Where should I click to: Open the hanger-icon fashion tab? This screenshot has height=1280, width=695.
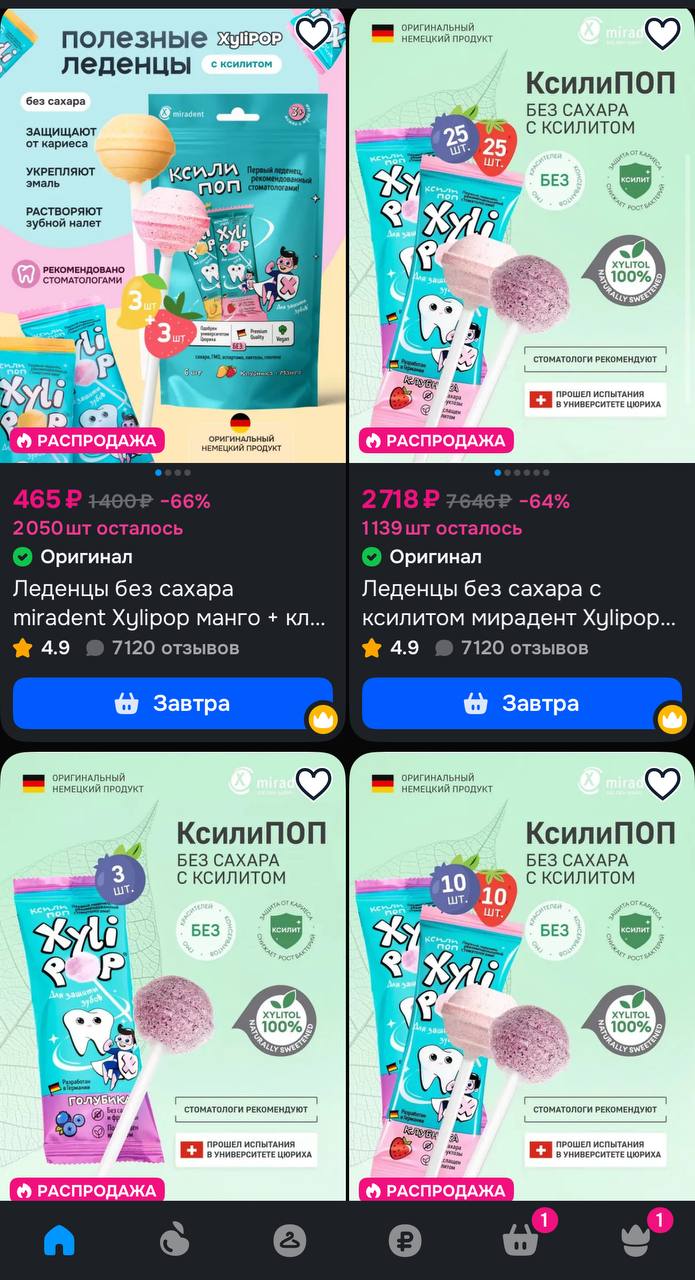tap(290, 1241)
